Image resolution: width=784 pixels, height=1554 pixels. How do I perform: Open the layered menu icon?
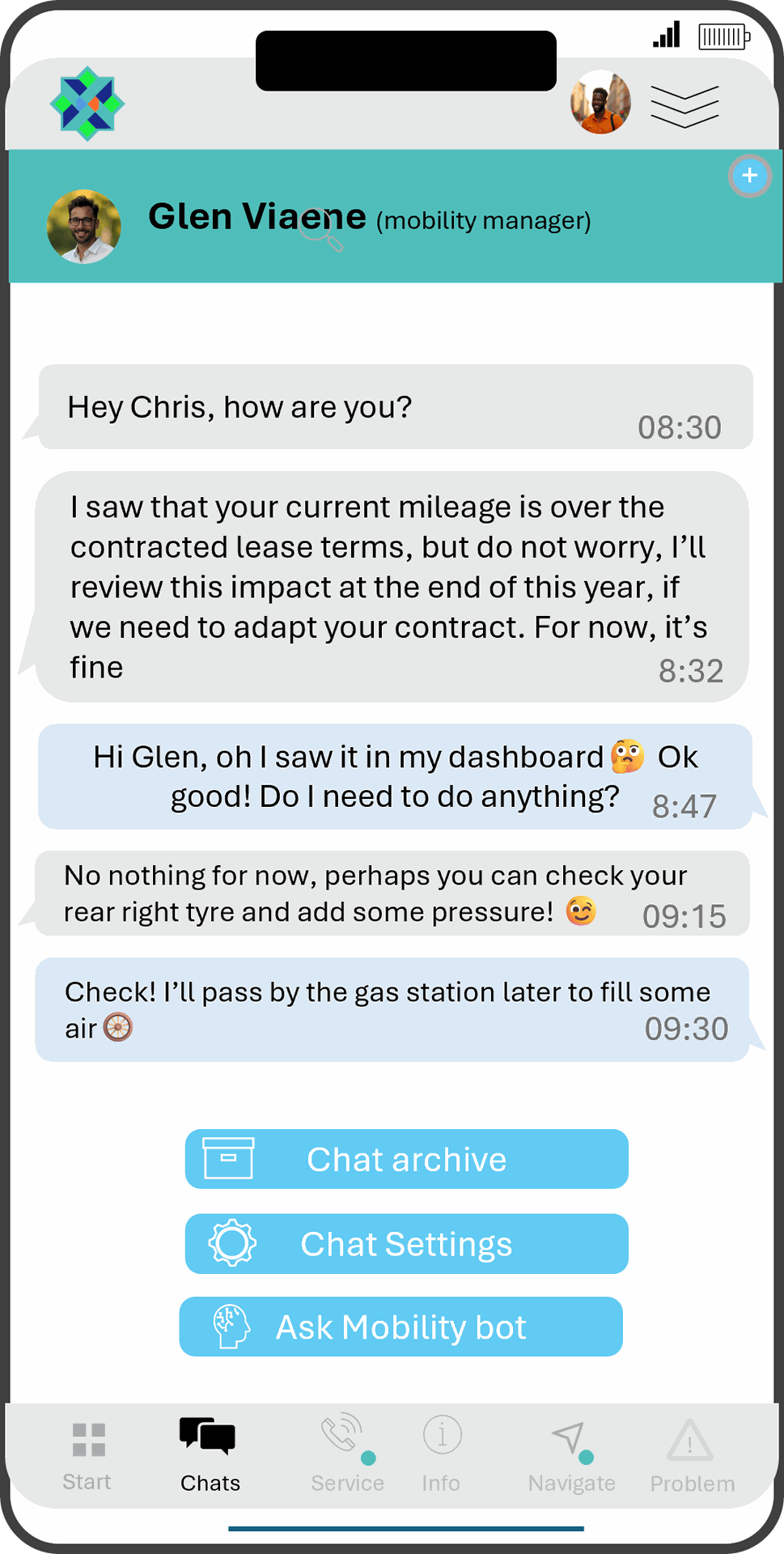[684, 106]
